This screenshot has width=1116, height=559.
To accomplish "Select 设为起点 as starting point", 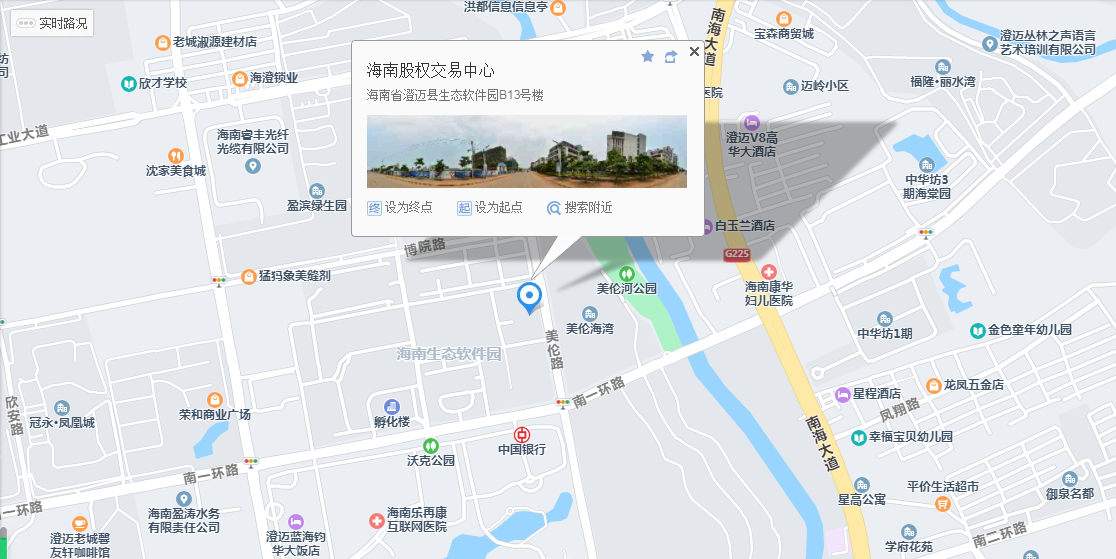I will click(490, 208).
